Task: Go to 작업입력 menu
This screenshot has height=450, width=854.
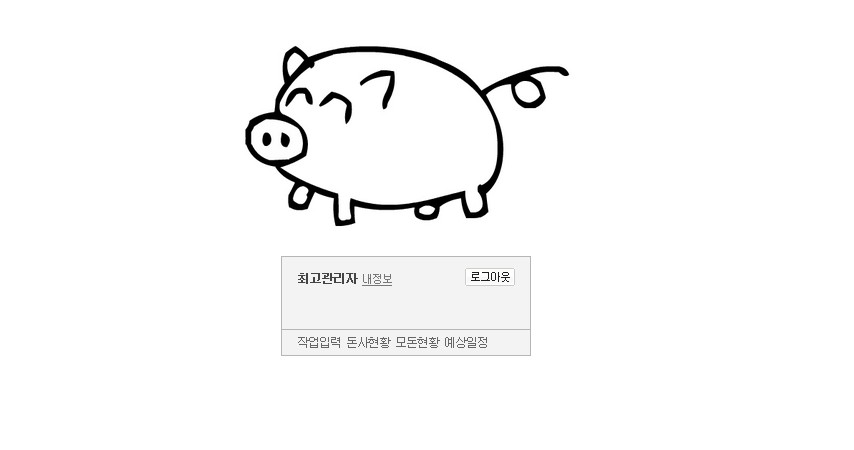Action: [x=318, y=342]
